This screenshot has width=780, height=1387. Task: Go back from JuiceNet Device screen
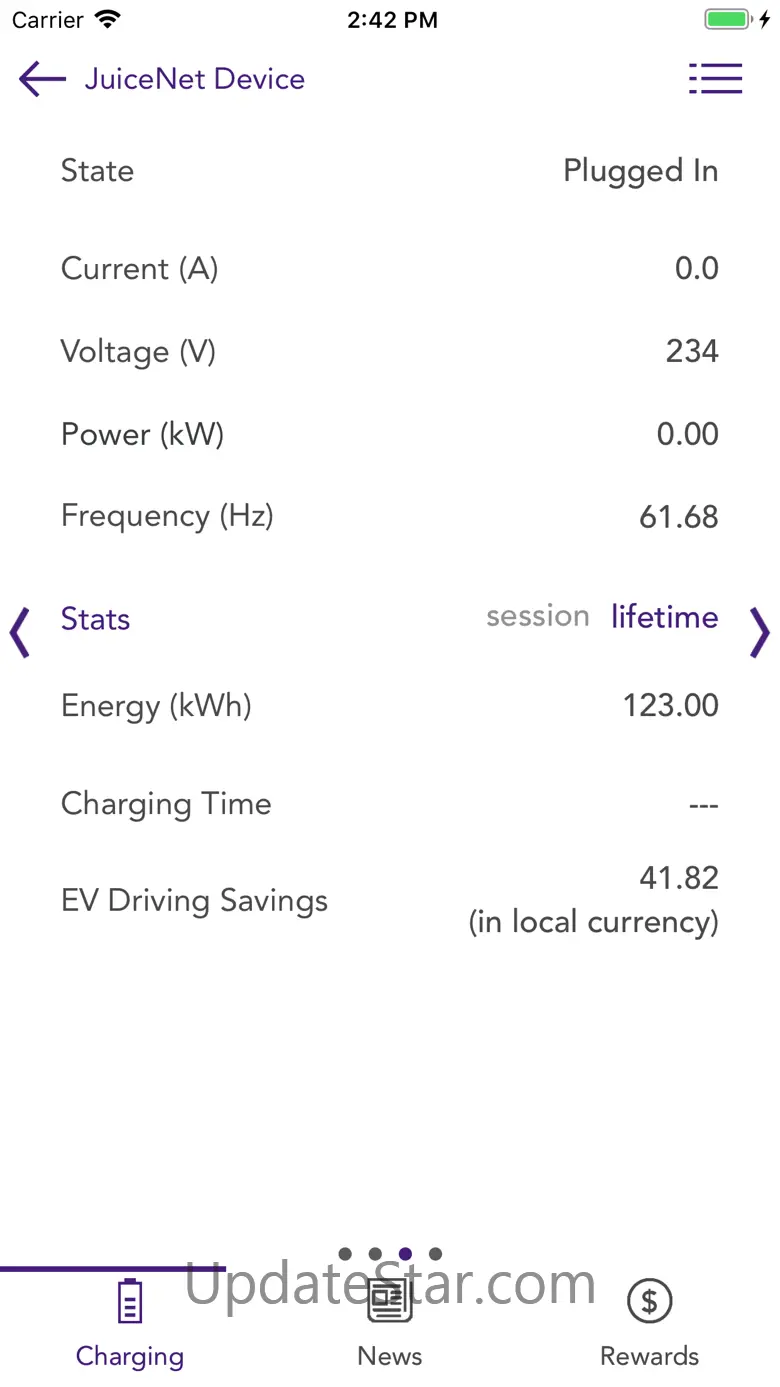point(42,79)
